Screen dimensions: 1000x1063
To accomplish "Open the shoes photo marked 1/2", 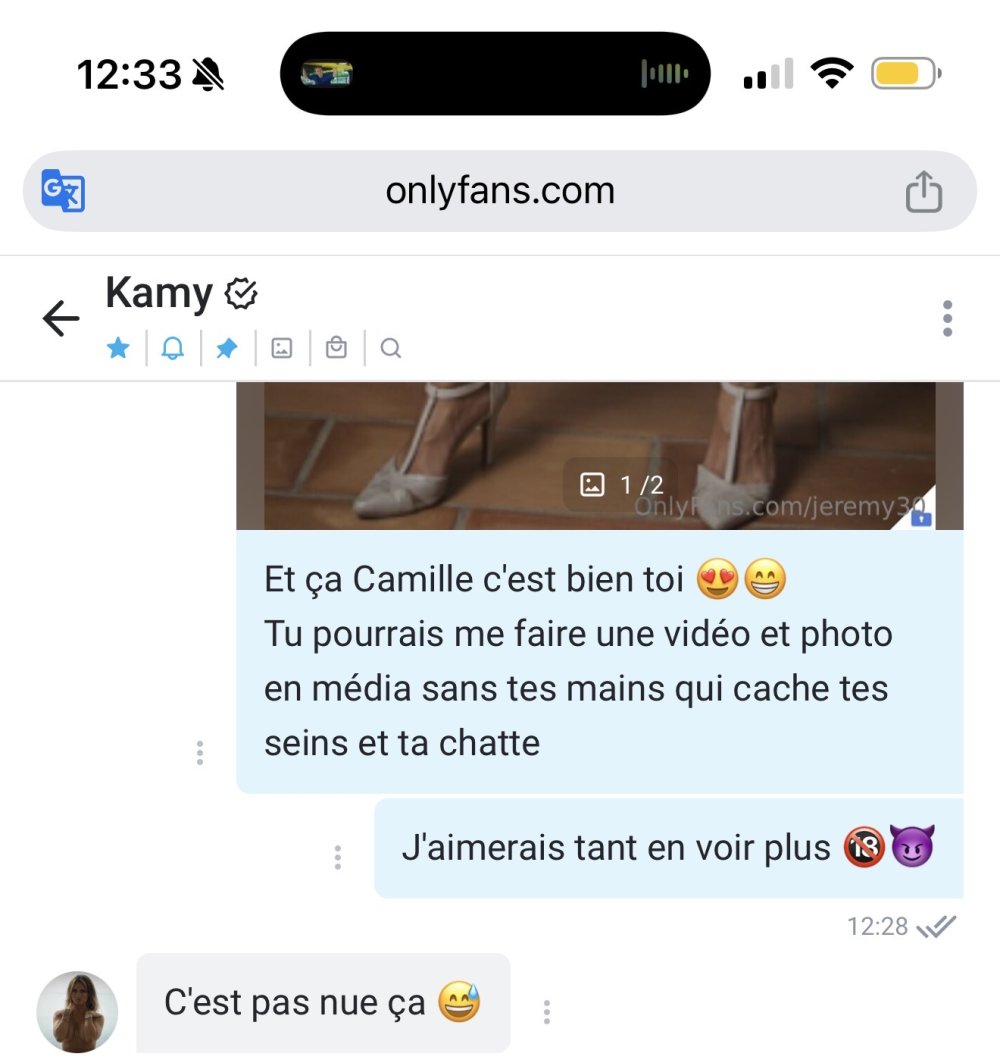I will [x=599, y=455].
